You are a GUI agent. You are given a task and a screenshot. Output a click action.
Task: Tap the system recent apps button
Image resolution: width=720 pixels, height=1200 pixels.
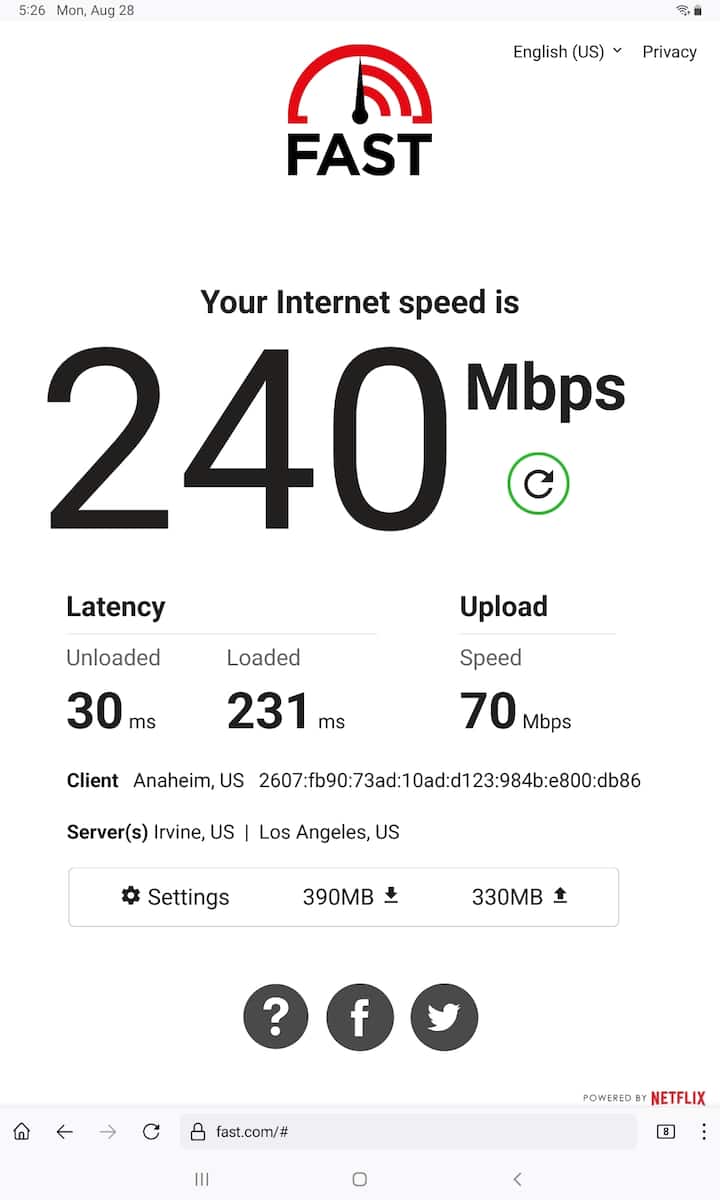[x=202, y=1180]
